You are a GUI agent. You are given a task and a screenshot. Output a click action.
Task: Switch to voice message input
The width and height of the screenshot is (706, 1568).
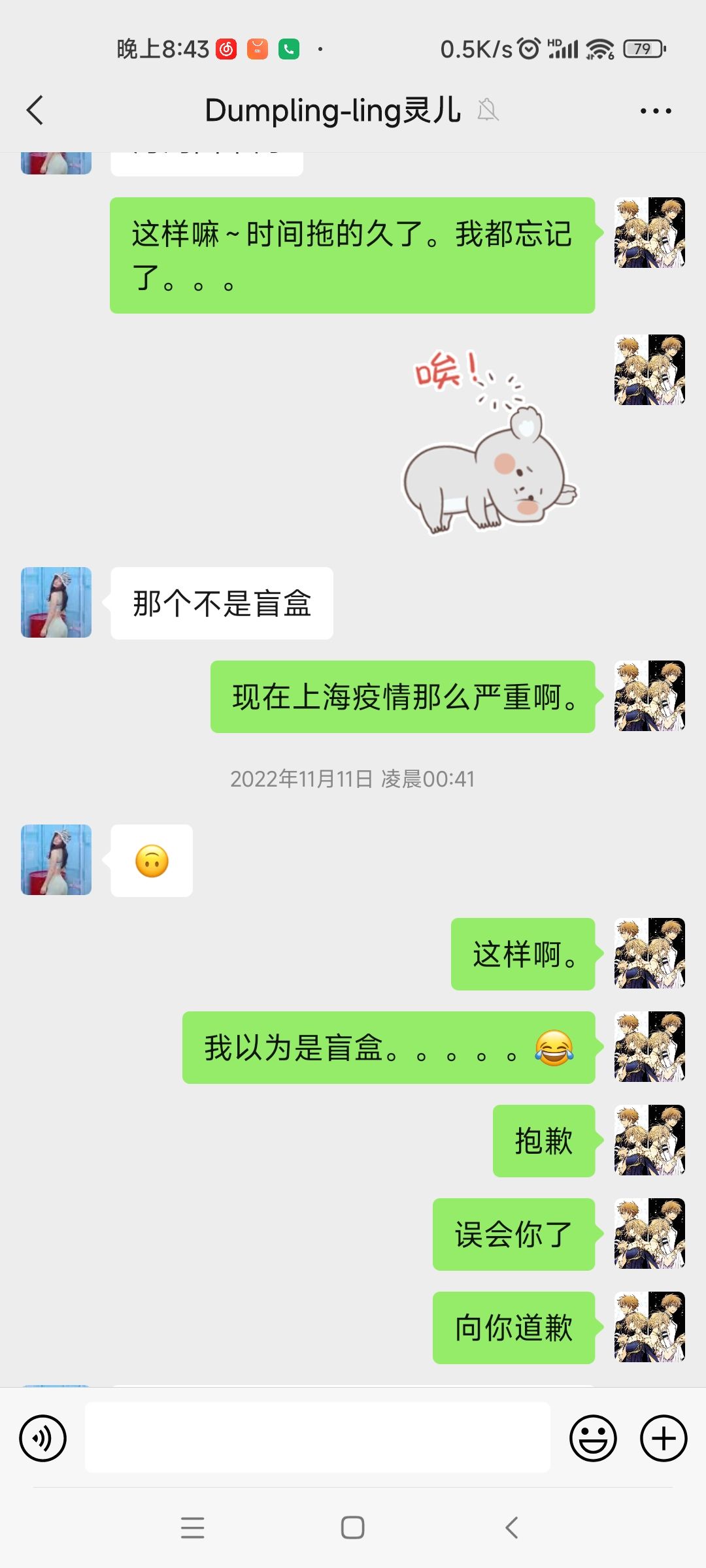(43, 1438)
